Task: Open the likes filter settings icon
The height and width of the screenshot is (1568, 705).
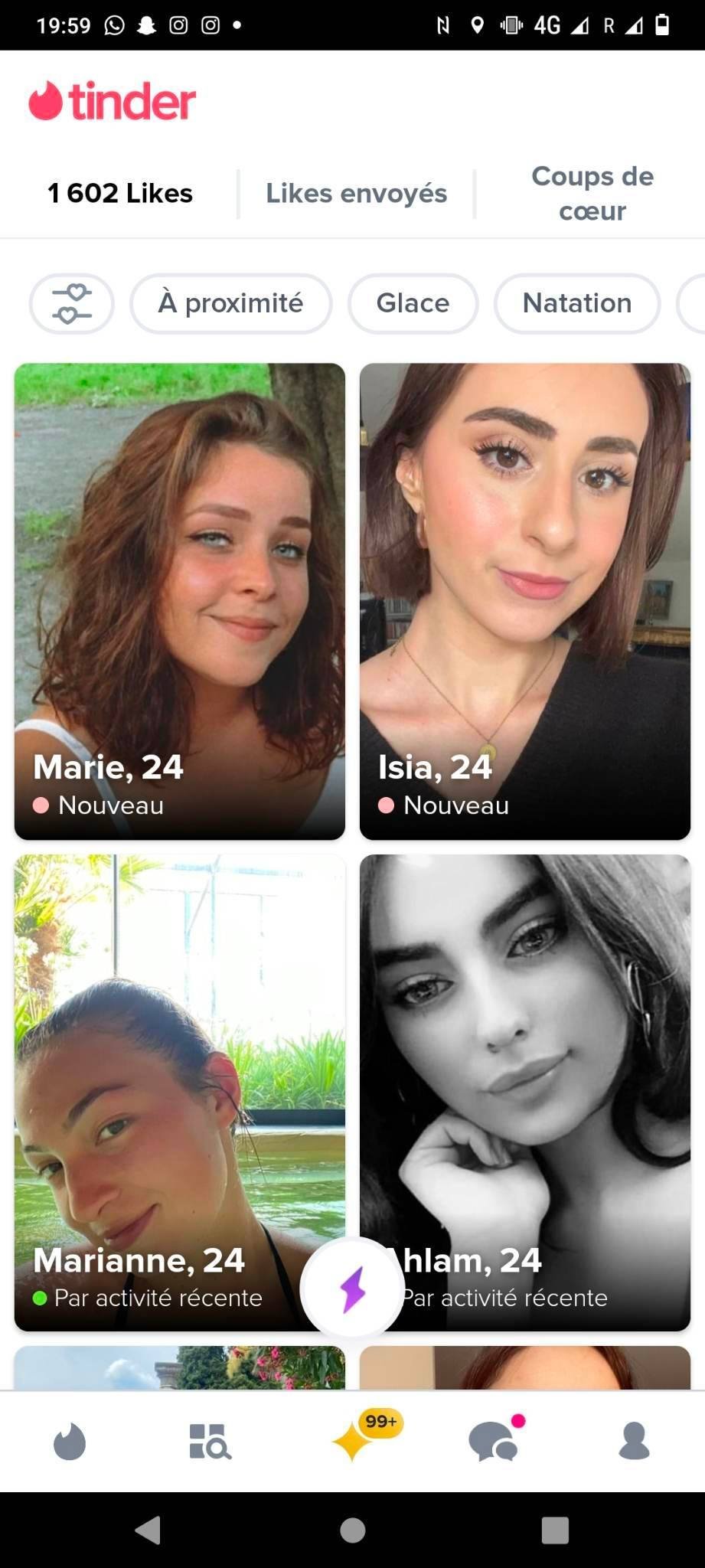Action: (x=71, y=304)
